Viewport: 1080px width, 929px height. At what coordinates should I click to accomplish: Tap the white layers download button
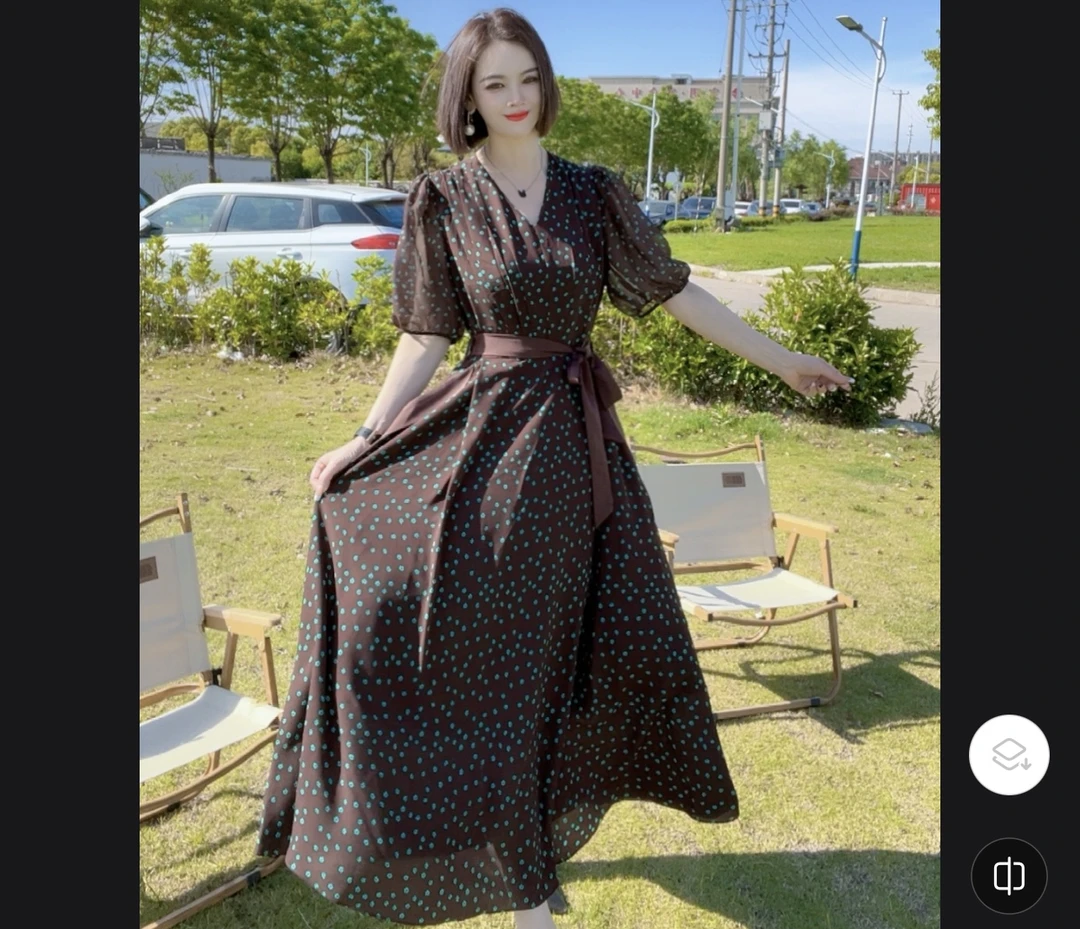tap(1008, 755)
